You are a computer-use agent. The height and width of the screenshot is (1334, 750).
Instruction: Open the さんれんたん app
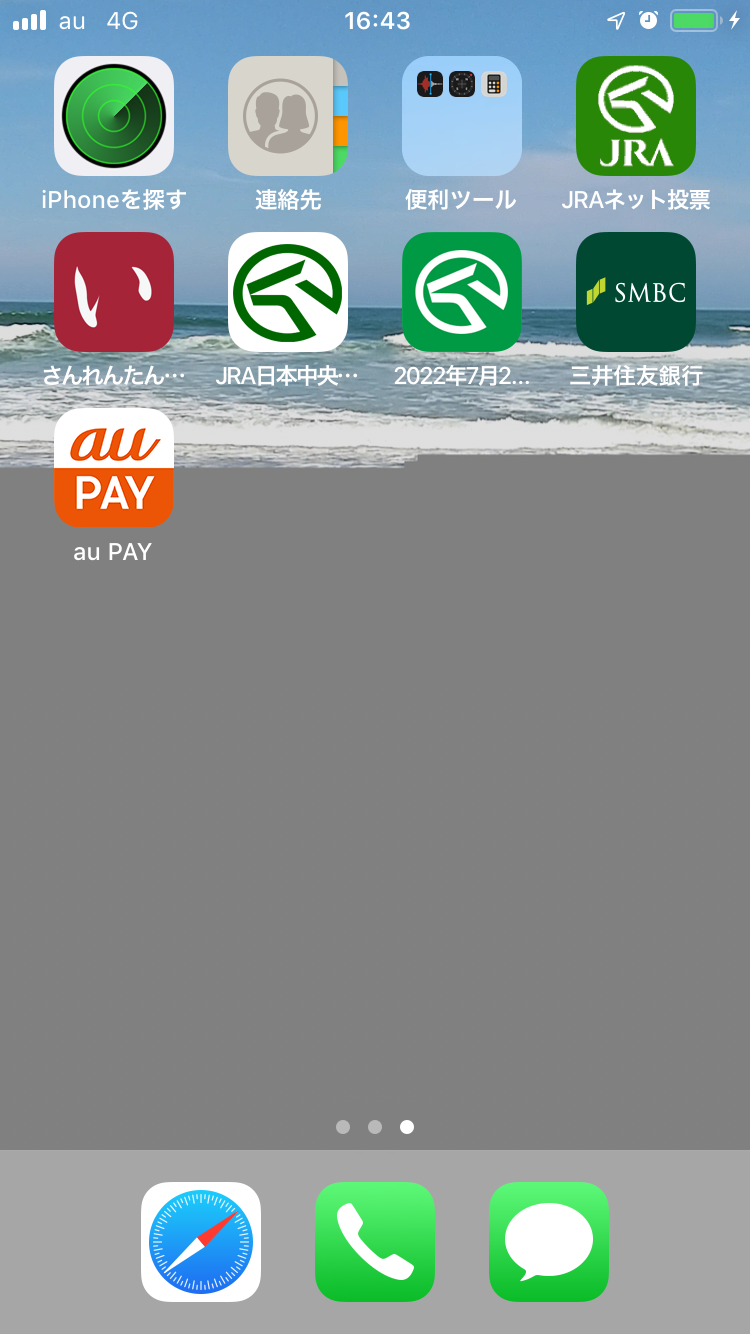point(114,292)
